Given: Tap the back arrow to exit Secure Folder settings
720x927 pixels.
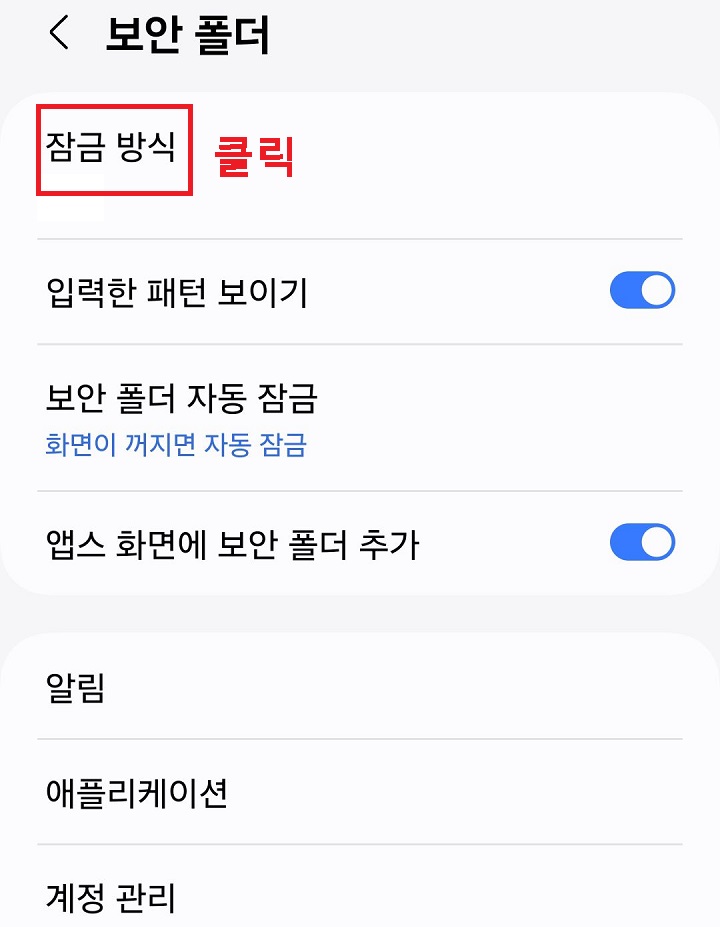Looking at the screenshot, I should click(x=57, y=33).
